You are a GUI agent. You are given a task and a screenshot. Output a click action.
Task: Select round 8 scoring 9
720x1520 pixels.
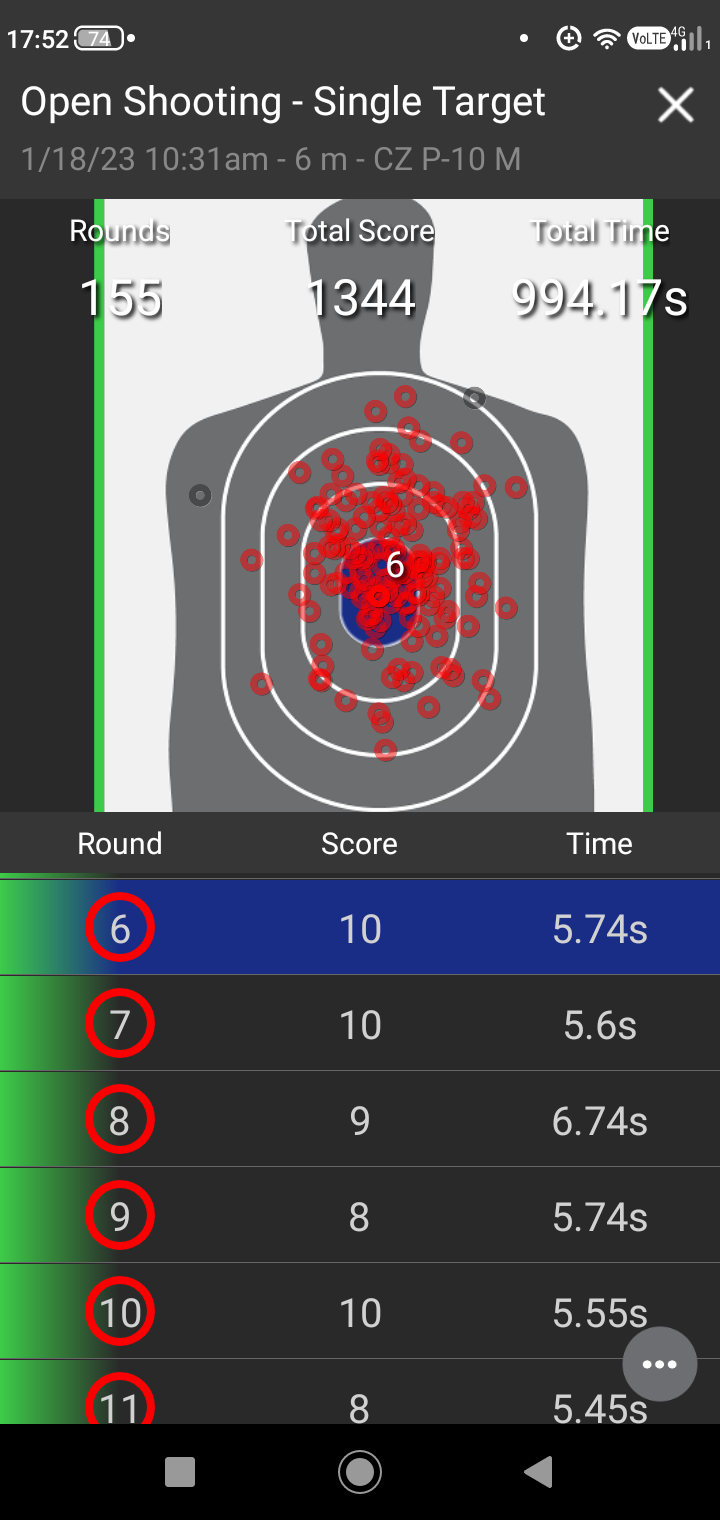tap(360, 1120)
